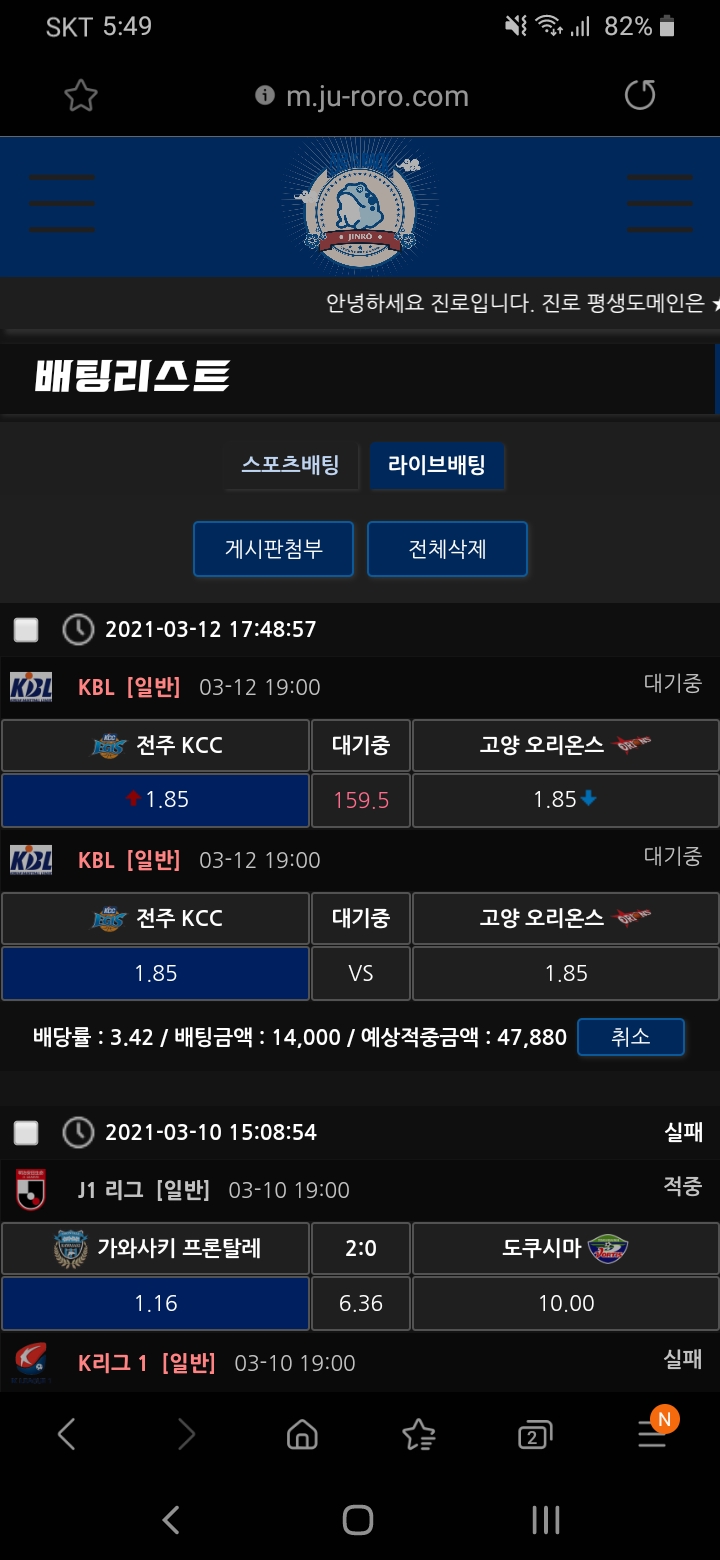Image resolution: width=720 pixels, height=1560 pixels.
Task: Cancel the bet with the 취소 button
Action: pyautogui.click(x=631, y=1037)
